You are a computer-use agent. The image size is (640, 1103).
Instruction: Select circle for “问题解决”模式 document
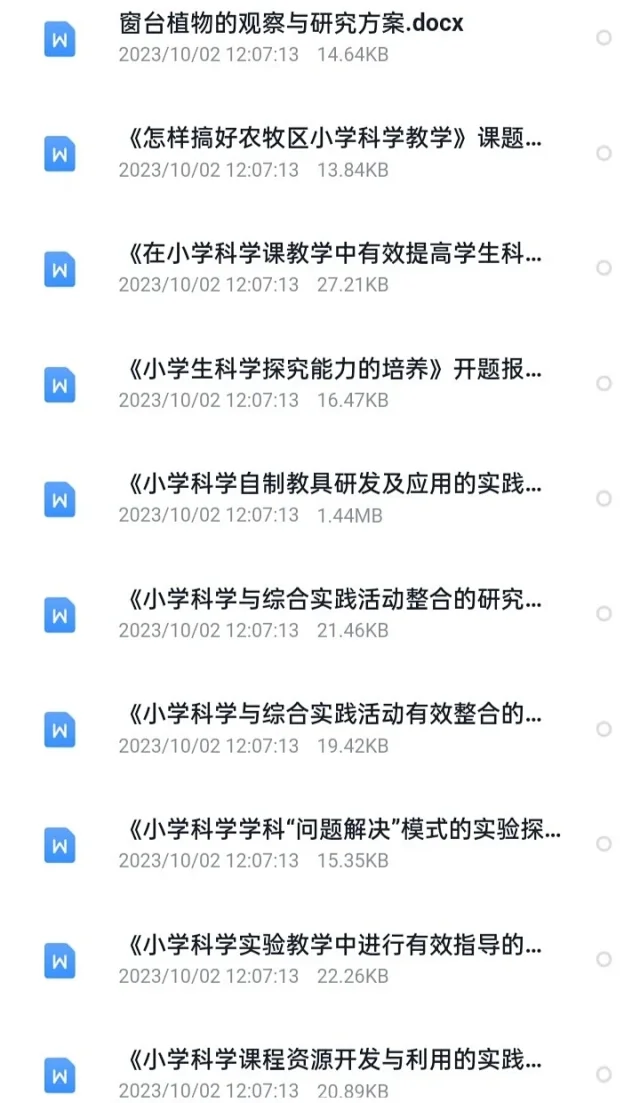point(603,843)
